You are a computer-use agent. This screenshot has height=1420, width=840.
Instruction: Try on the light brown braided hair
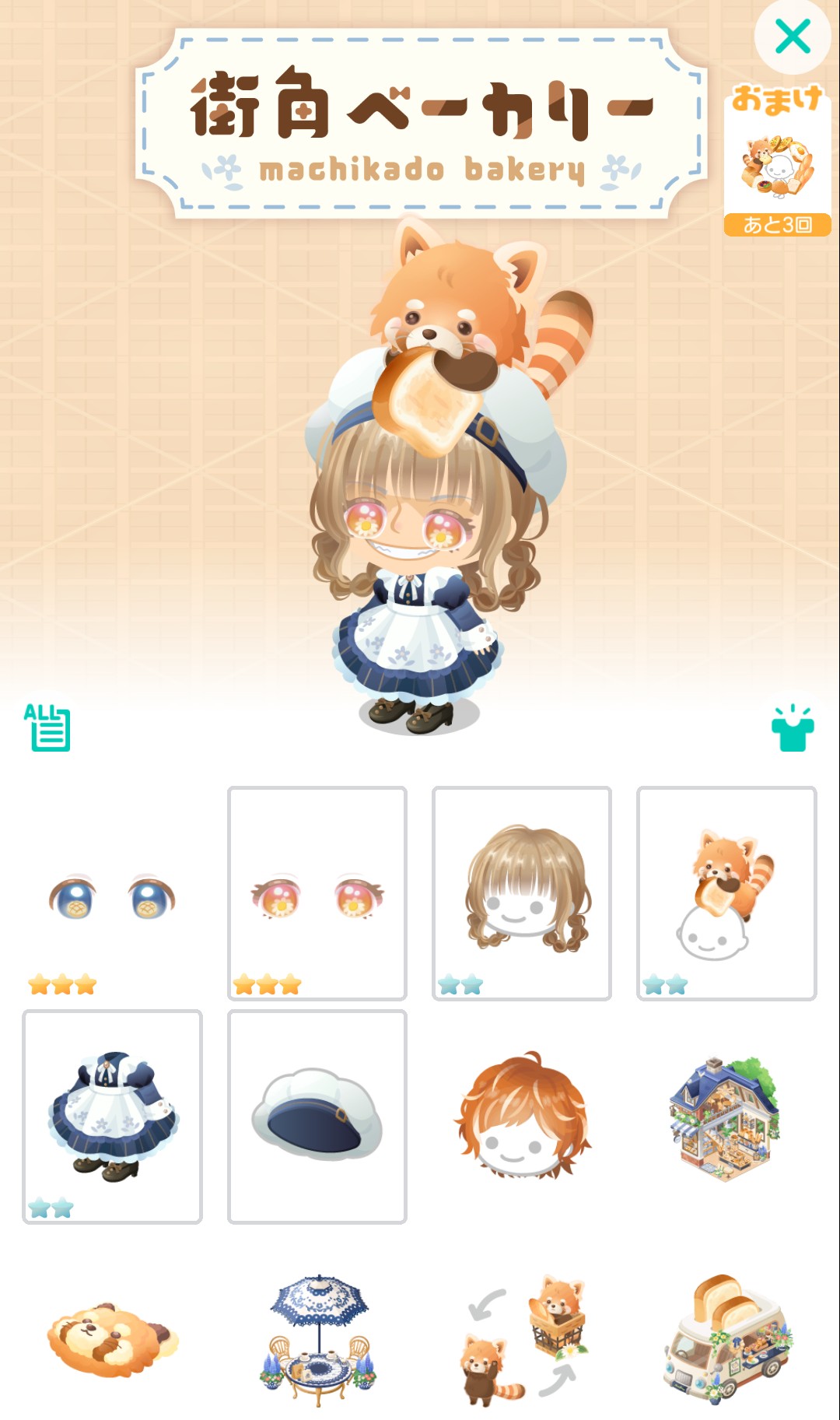tap(522, 892)
